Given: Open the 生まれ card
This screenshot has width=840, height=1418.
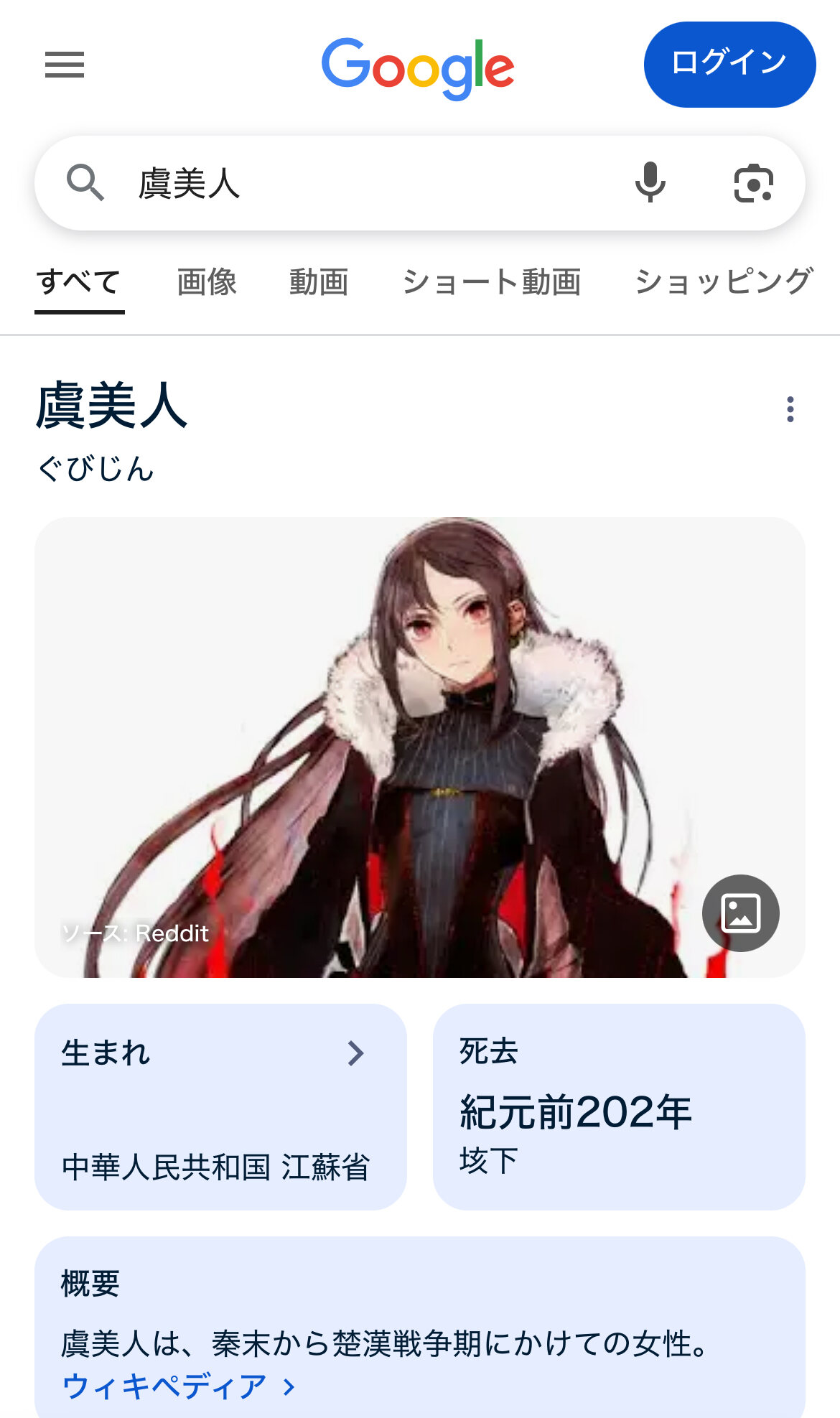Looking at the screenshot, I should 220,1106.
